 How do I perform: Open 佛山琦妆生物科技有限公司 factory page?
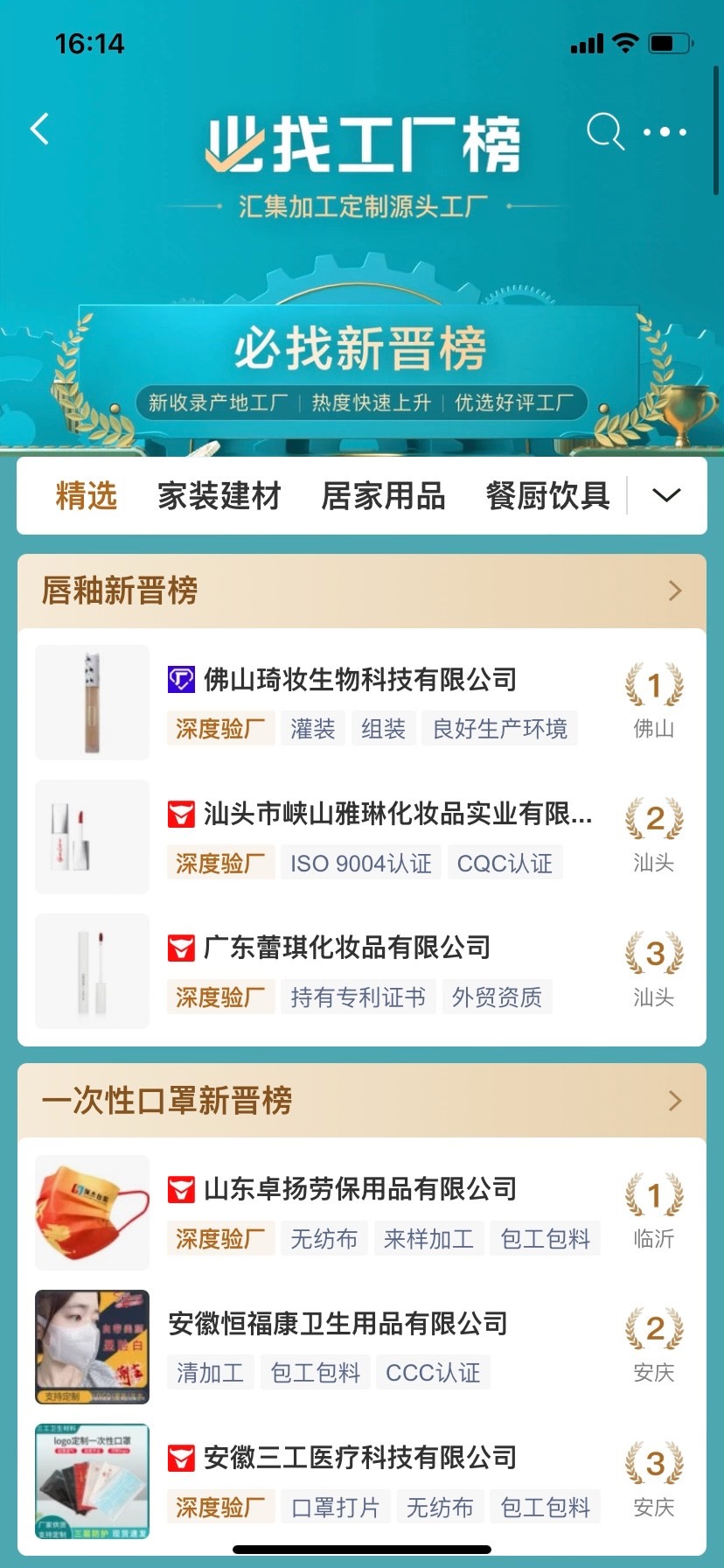(x=360, y=680)
